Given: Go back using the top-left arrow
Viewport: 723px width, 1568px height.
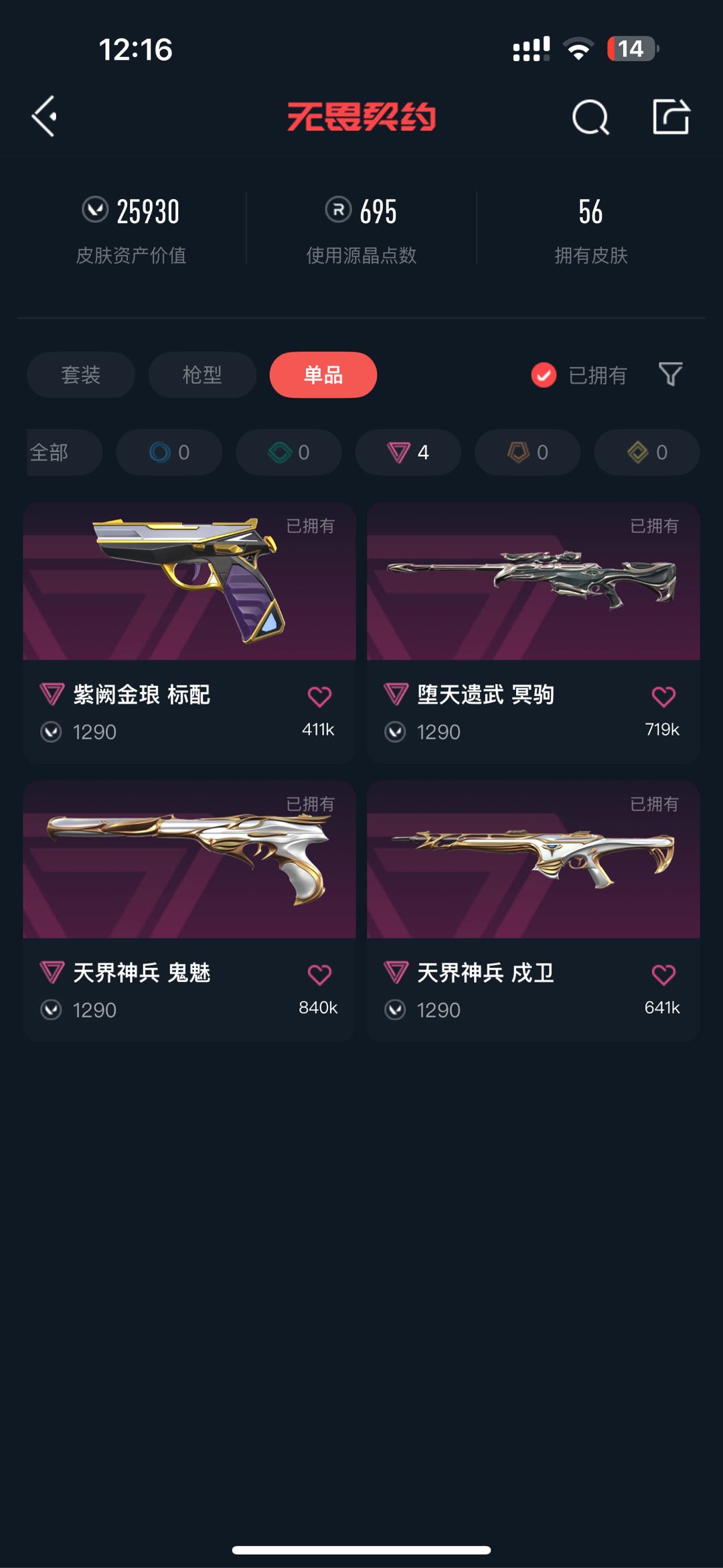Looking at the screenshot, I should 44,117.
